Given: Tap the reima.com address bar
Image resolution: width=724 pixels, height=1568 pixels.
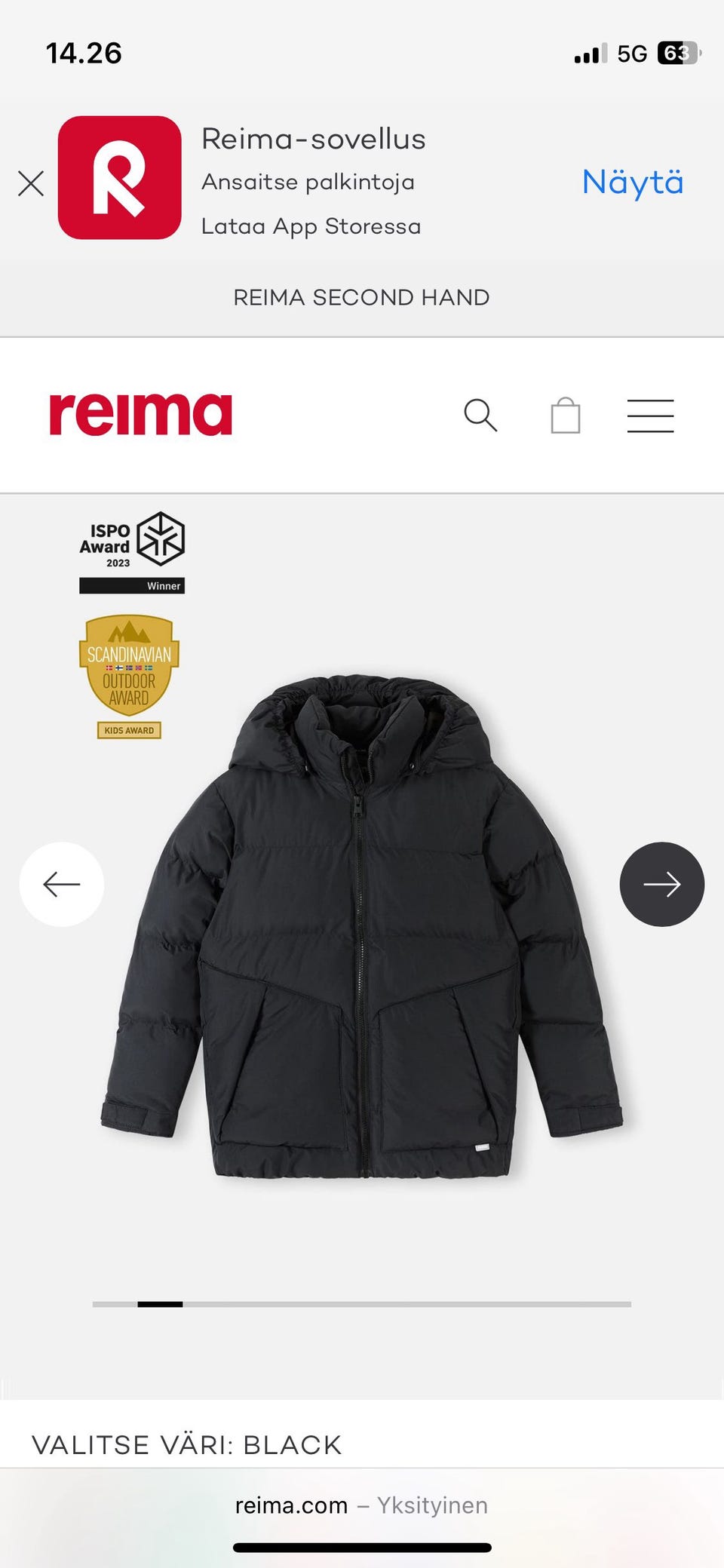Looking at the screenshot, I should [x=362, y=1505].
